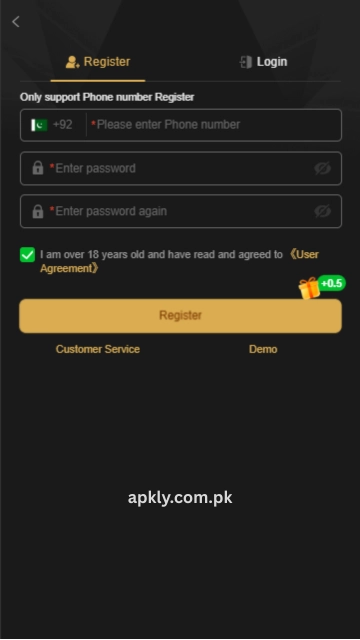Viewport: 360px width, 640px height.
Task: Focus the phone number field
Action: coord(214,125)
